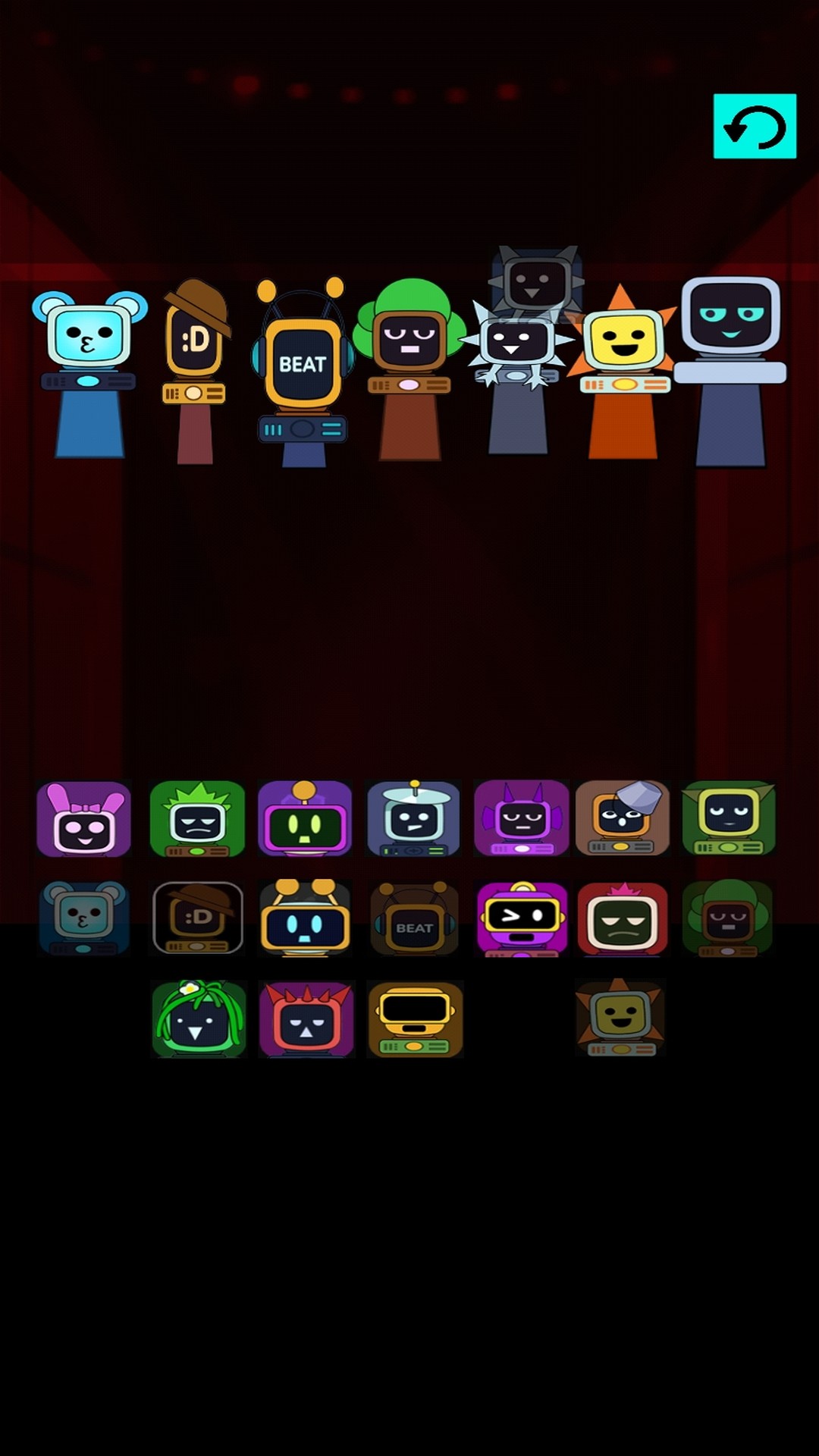This screenshot has height=1456, width=819.
Task: Select the pink bunny robot icon
Action: 83,819
